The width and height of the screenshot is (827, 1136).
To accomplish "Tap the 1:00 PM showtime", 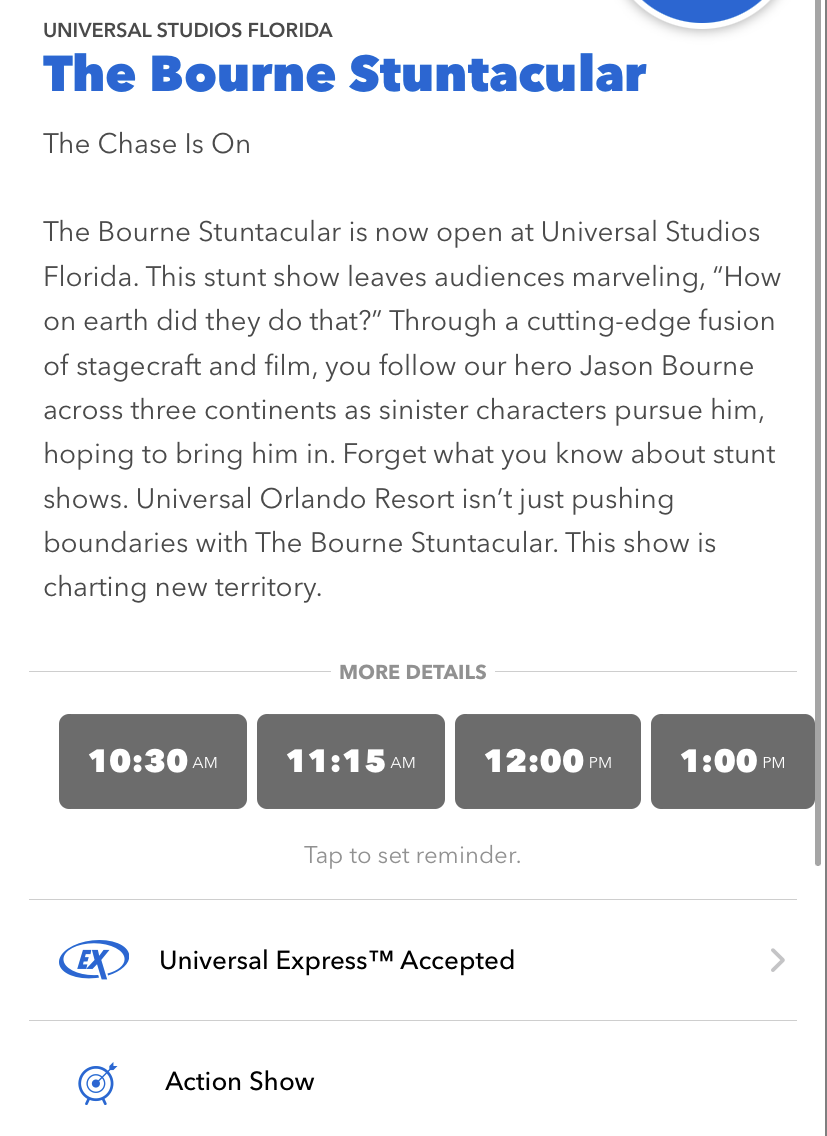I will [732, 761].
